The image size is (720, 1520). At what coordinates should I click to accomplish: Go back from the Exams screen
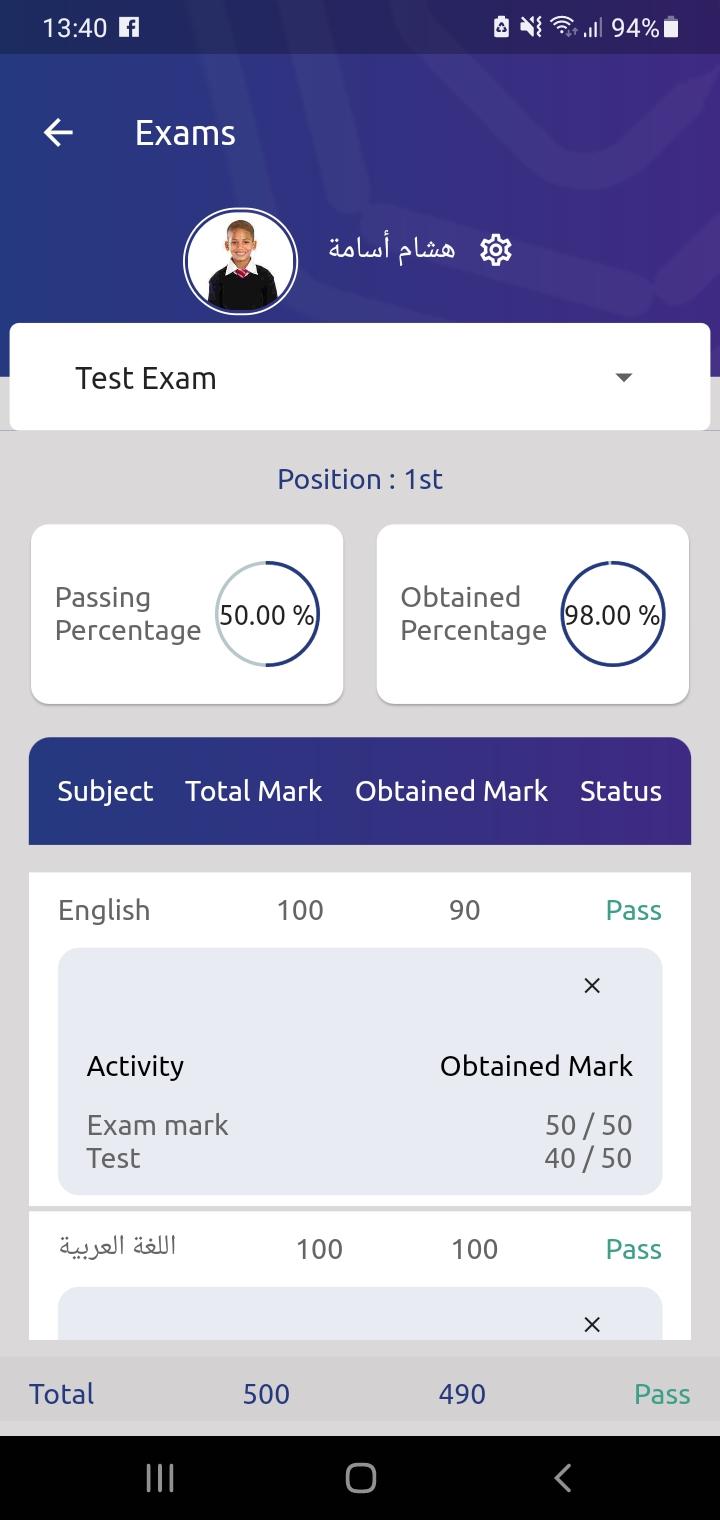(x=58, y=132)
